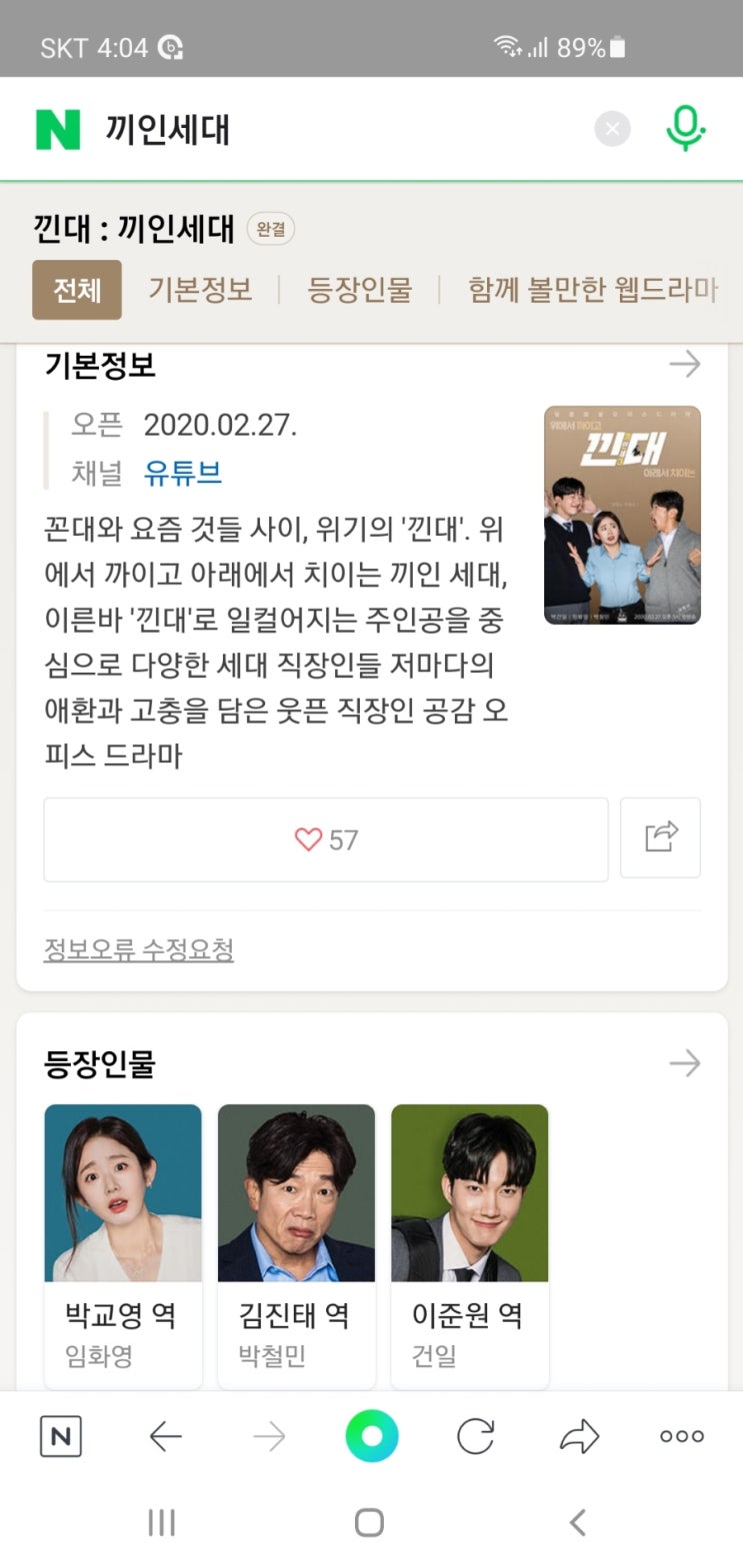Tap the Naver home shortcut in the browser toolbar
The height and width of the screenshot is (1568, 743).
(x=60, y=1436)
